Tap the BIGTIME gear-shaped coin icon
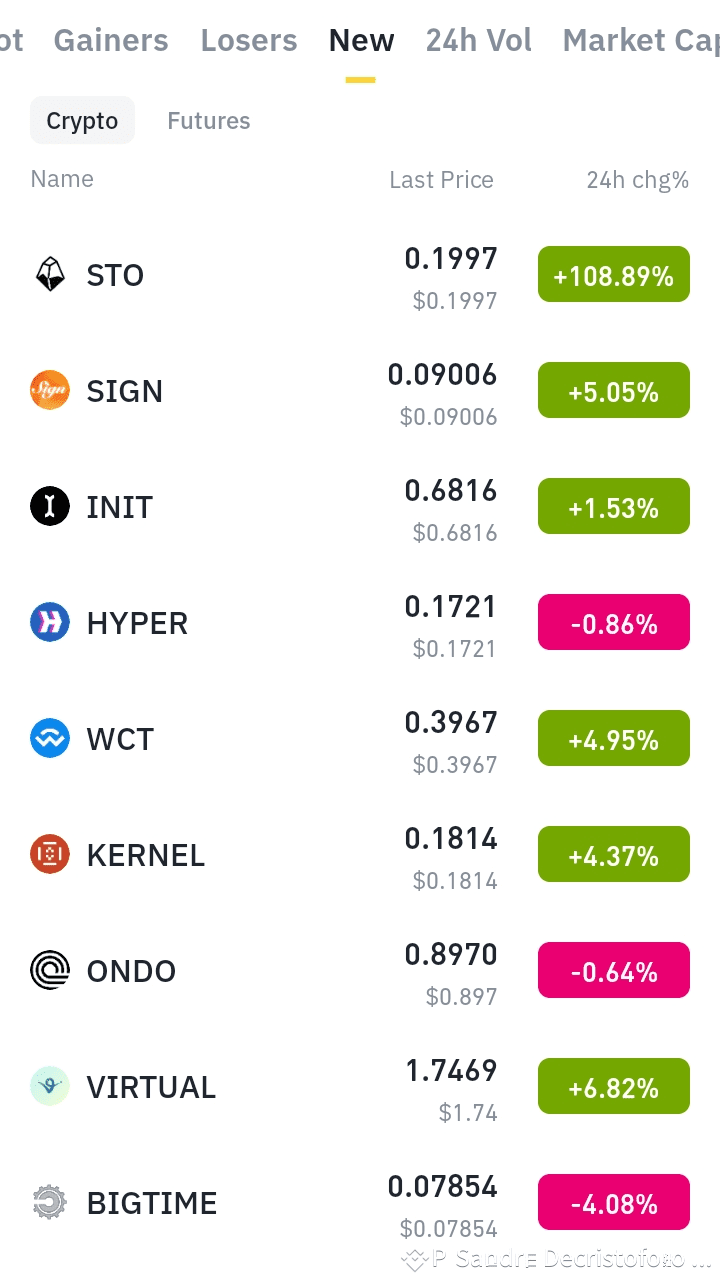This screenshot has width=720, height=1281. pyautogui.click(x=49, y=1201)
